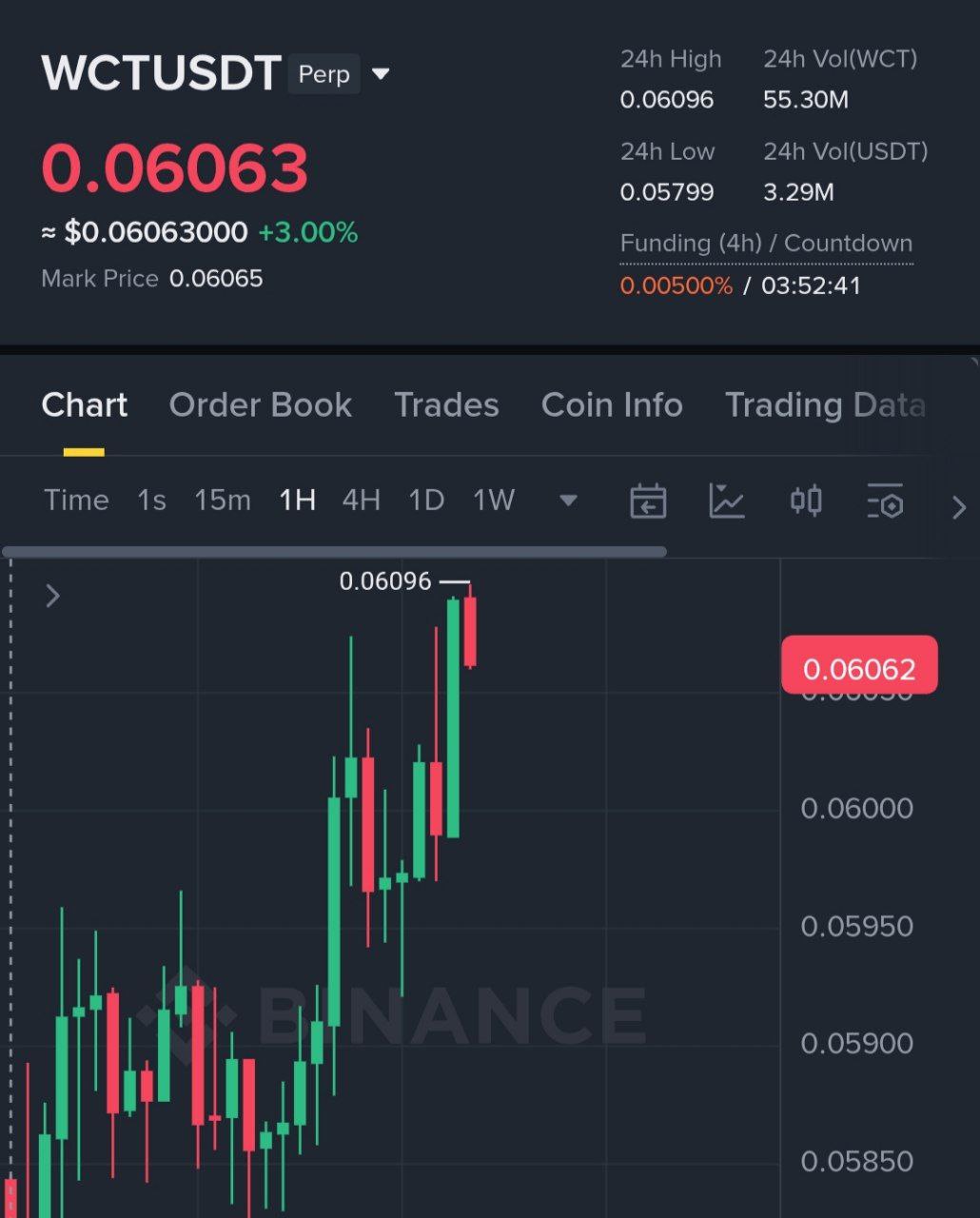Switch chart to 4H interval

[362, 500]
